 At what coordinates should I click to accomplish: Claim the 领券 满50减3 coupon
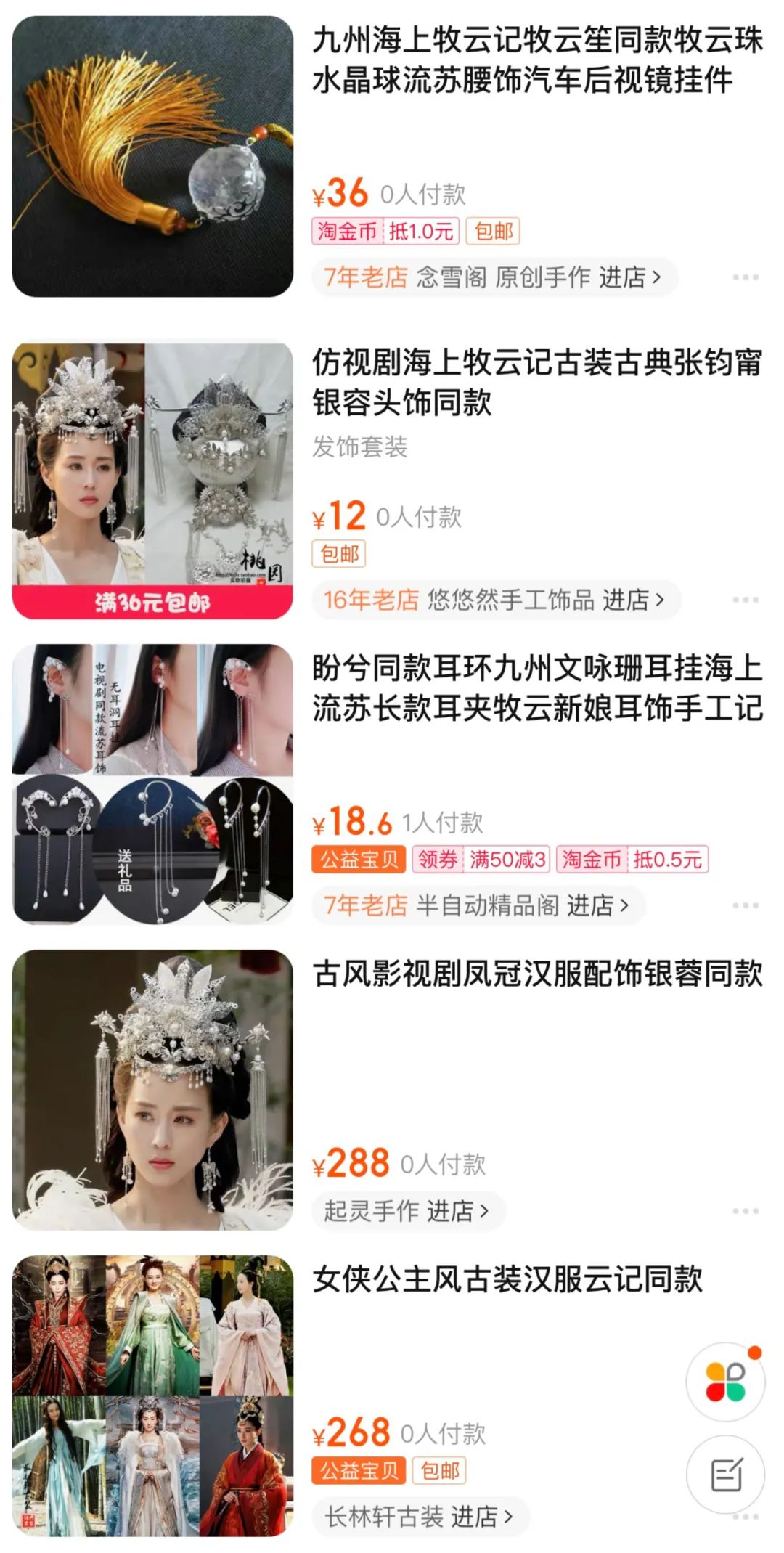(x=481, y=860)
